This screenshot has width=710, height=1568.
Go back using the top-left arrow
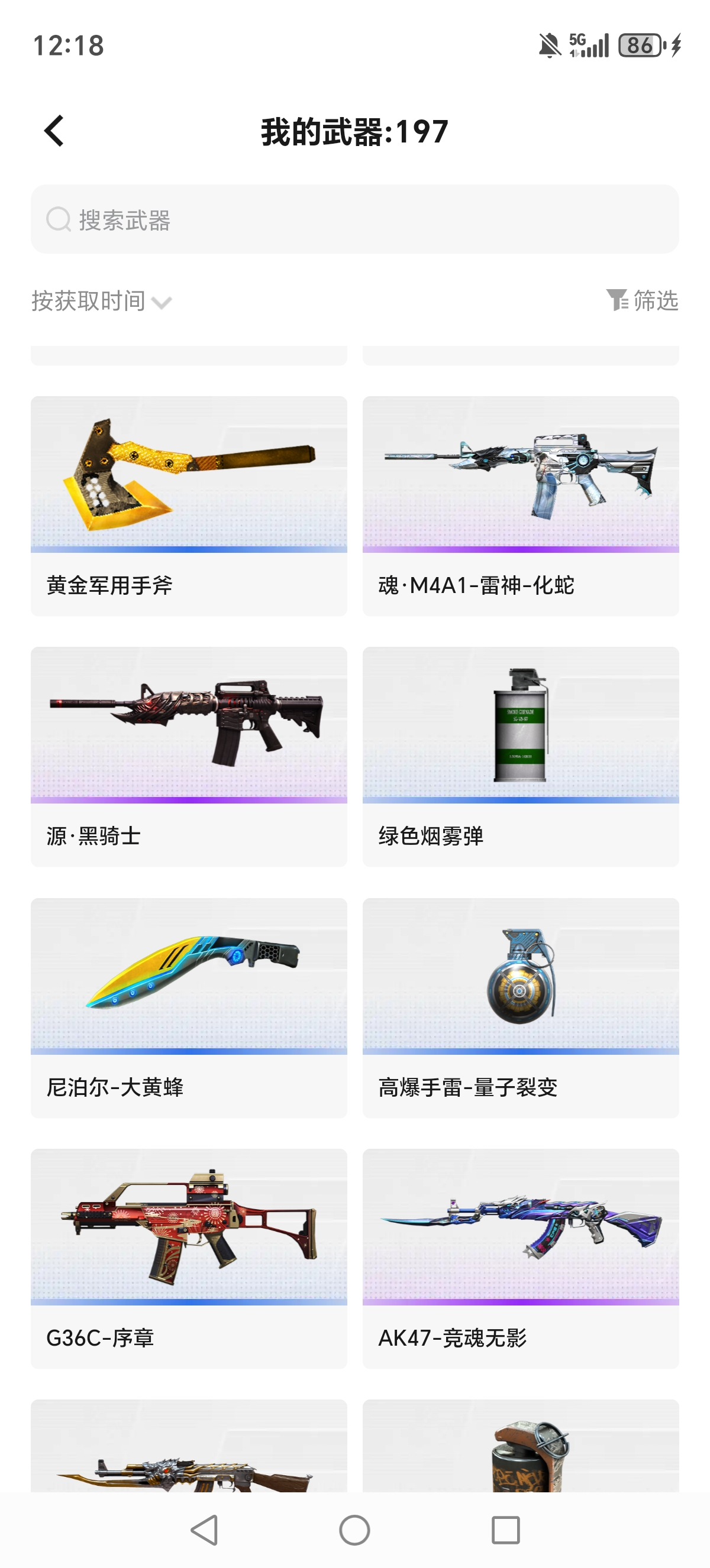point(54,131)
